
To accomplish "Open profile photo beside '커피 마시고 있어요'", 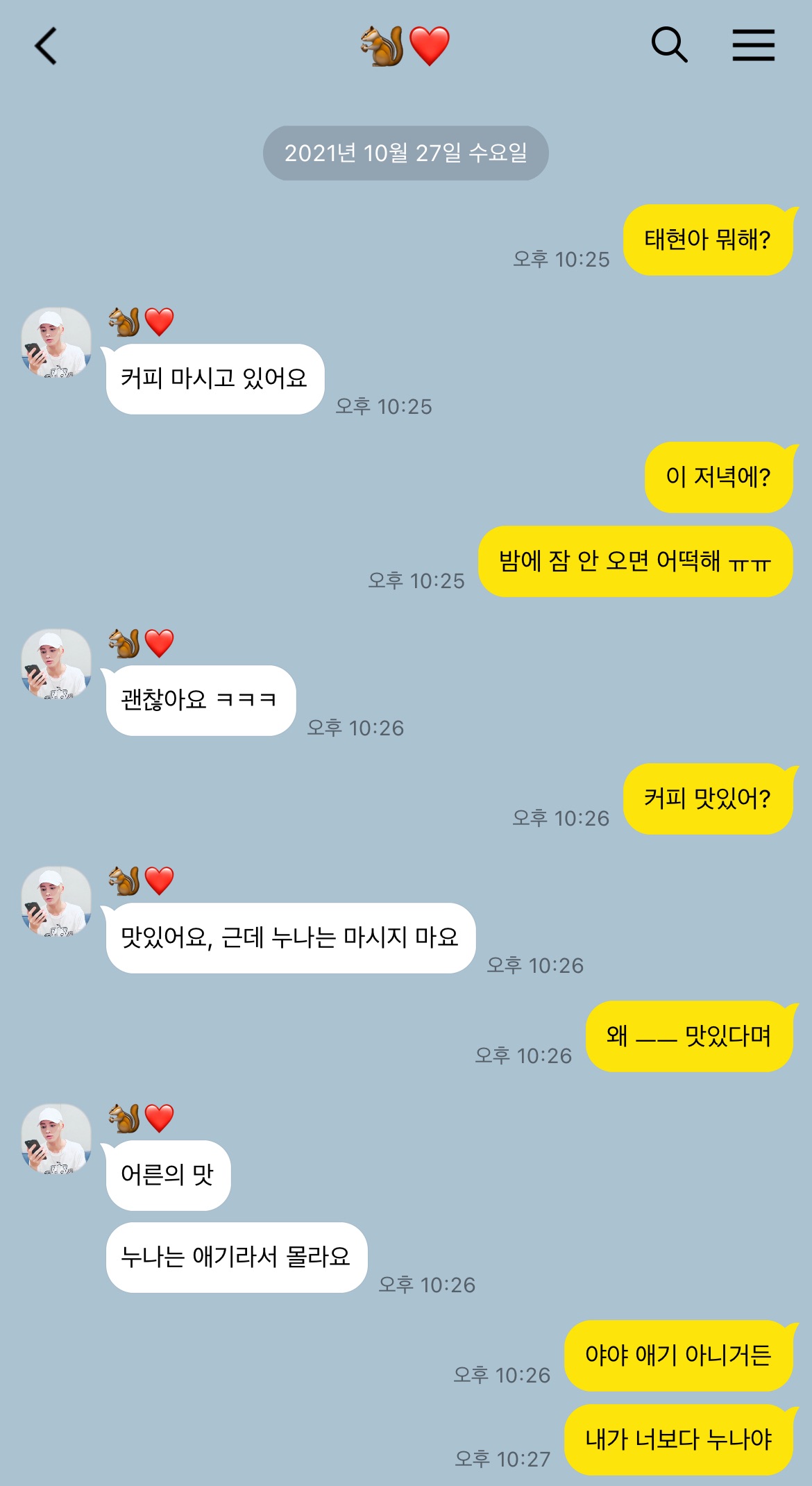I will [56, 342].
